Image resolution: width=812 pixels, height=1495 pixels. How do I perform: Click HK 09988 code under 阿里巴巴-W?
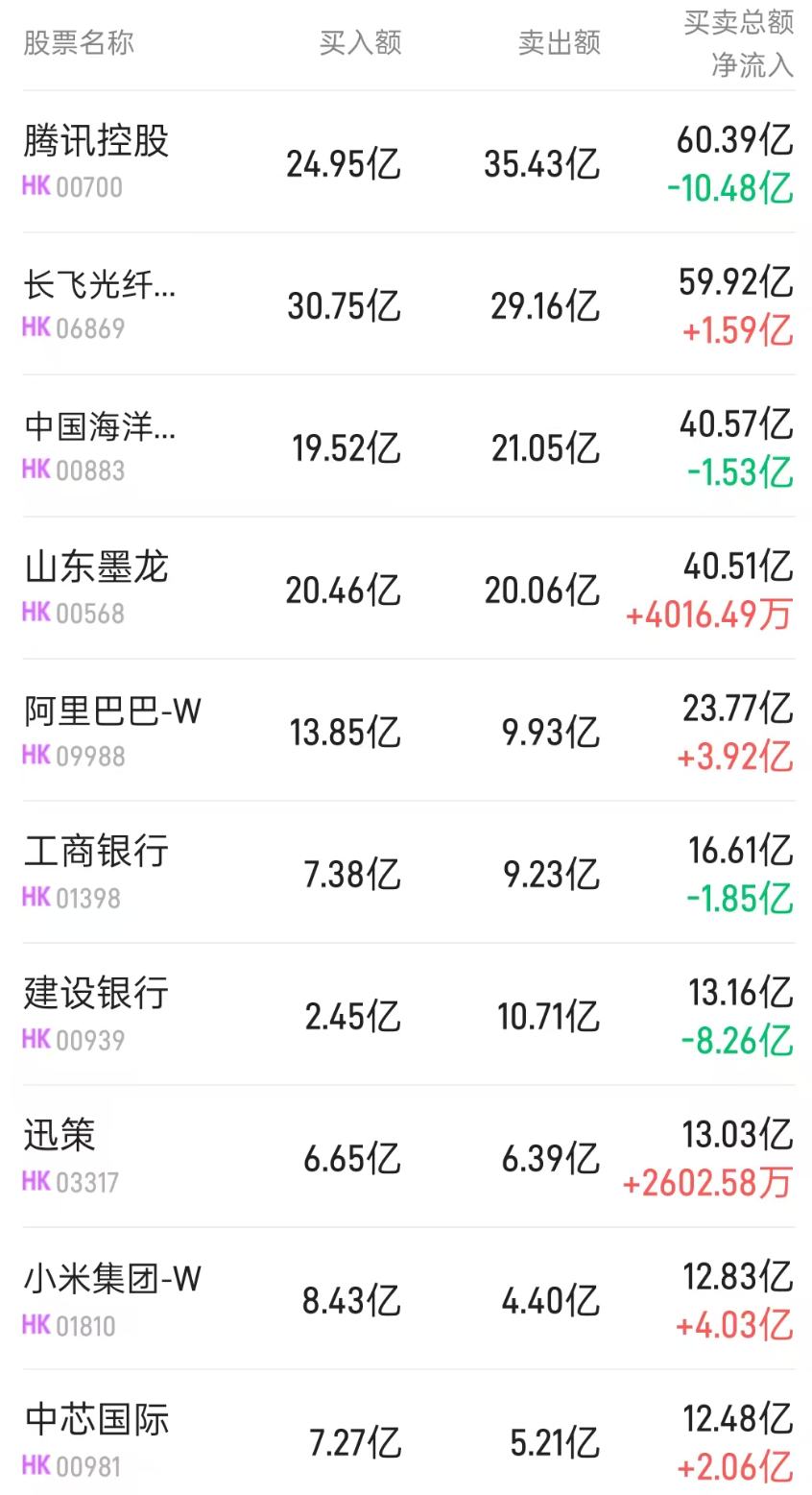tap(74, 756)
